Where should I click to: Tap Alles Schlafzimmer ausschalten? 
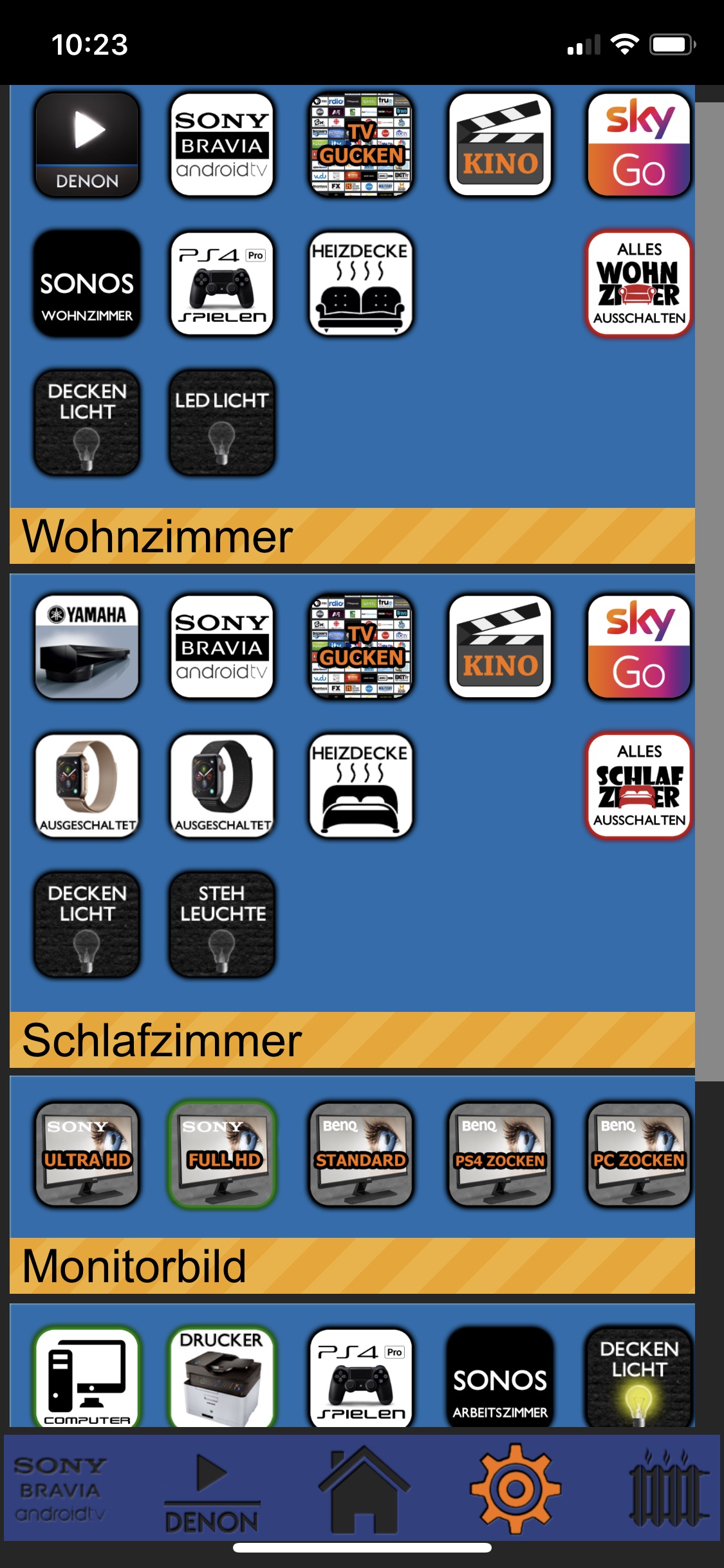(639, 785)
